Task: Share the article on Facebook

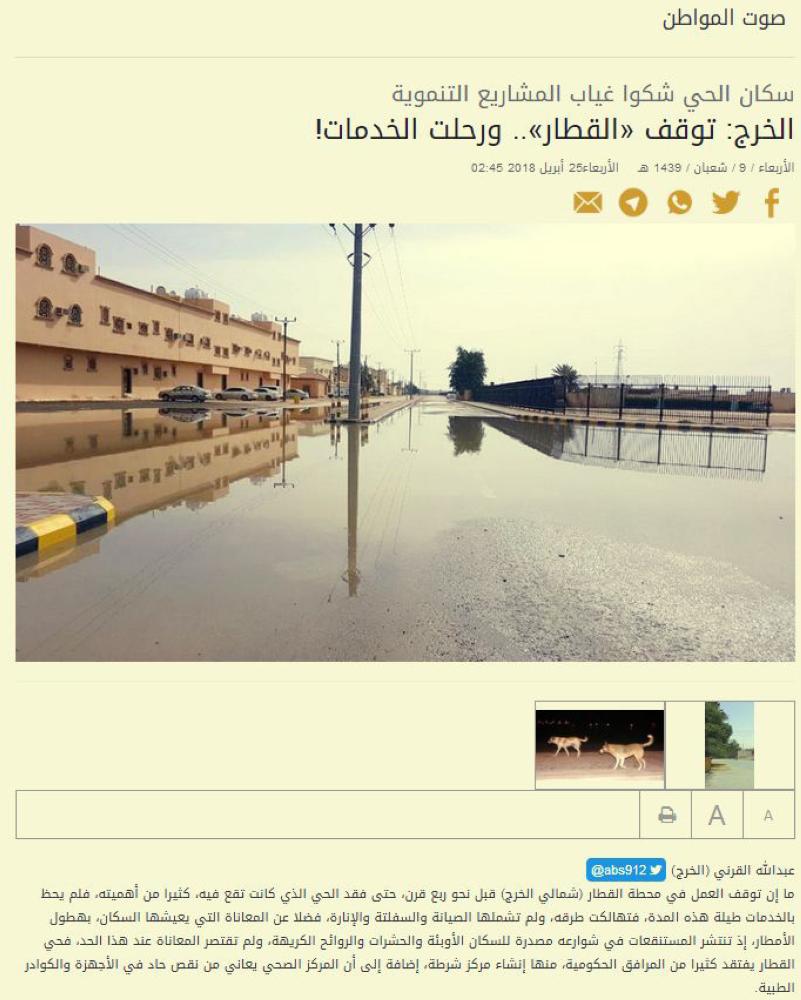Action: pyautogui.click(x=772, y=203)
